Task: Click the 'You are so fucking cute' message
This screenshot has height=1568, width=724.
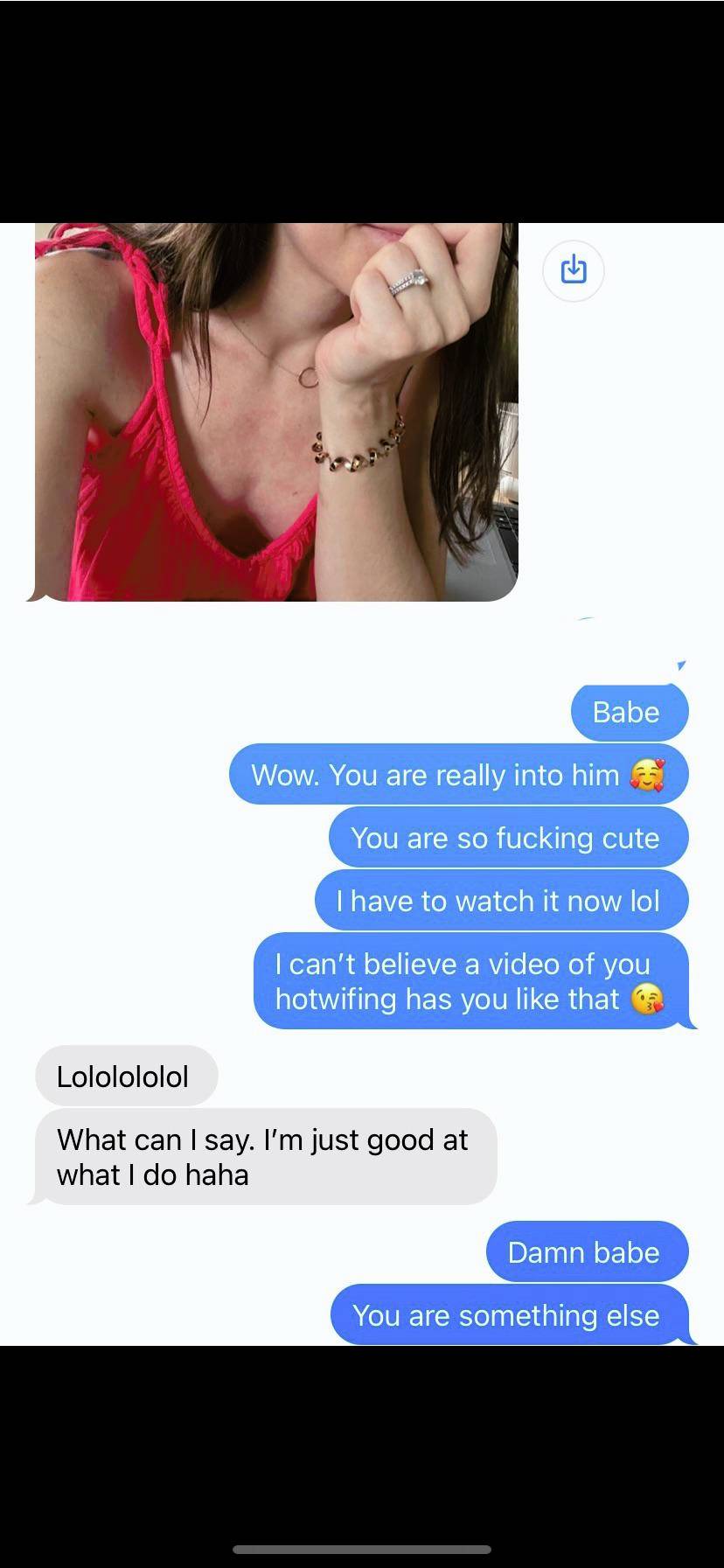Action: click(507, 837)
